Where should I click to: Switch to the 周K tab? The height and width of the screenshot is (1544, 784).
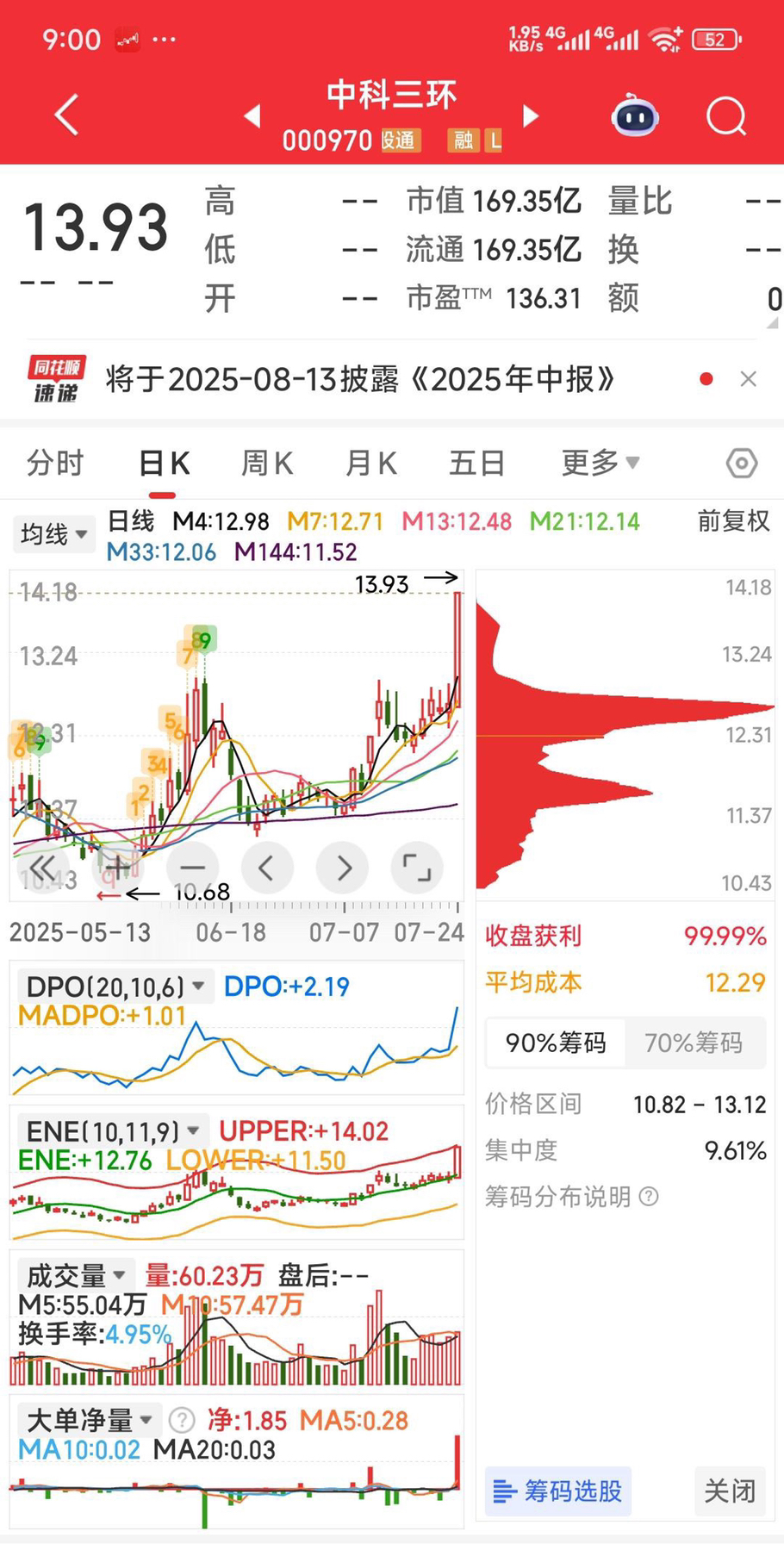[267, 463]
